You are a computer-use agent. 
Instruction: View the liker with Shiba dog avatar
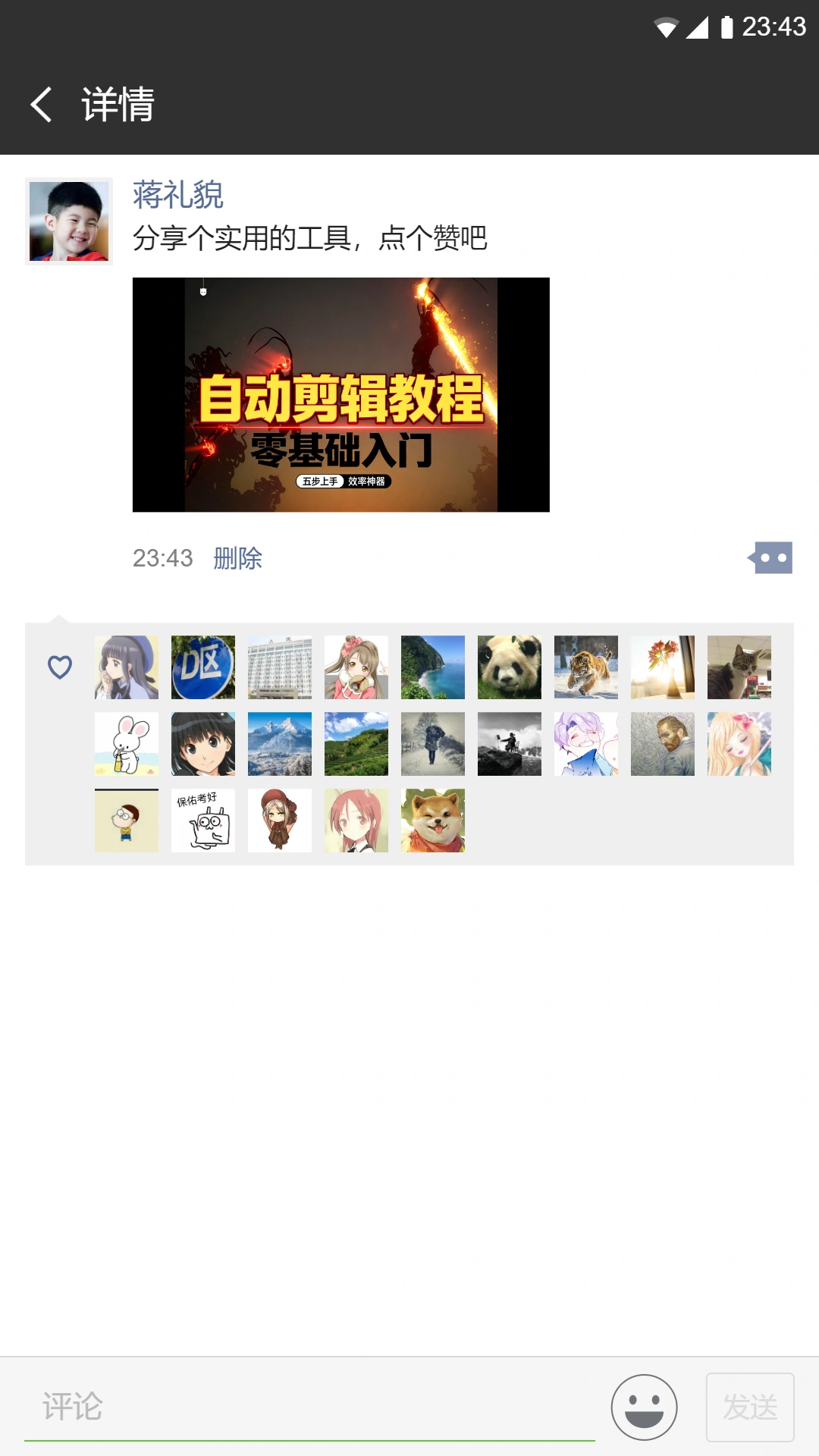click(x=432, y=821)
